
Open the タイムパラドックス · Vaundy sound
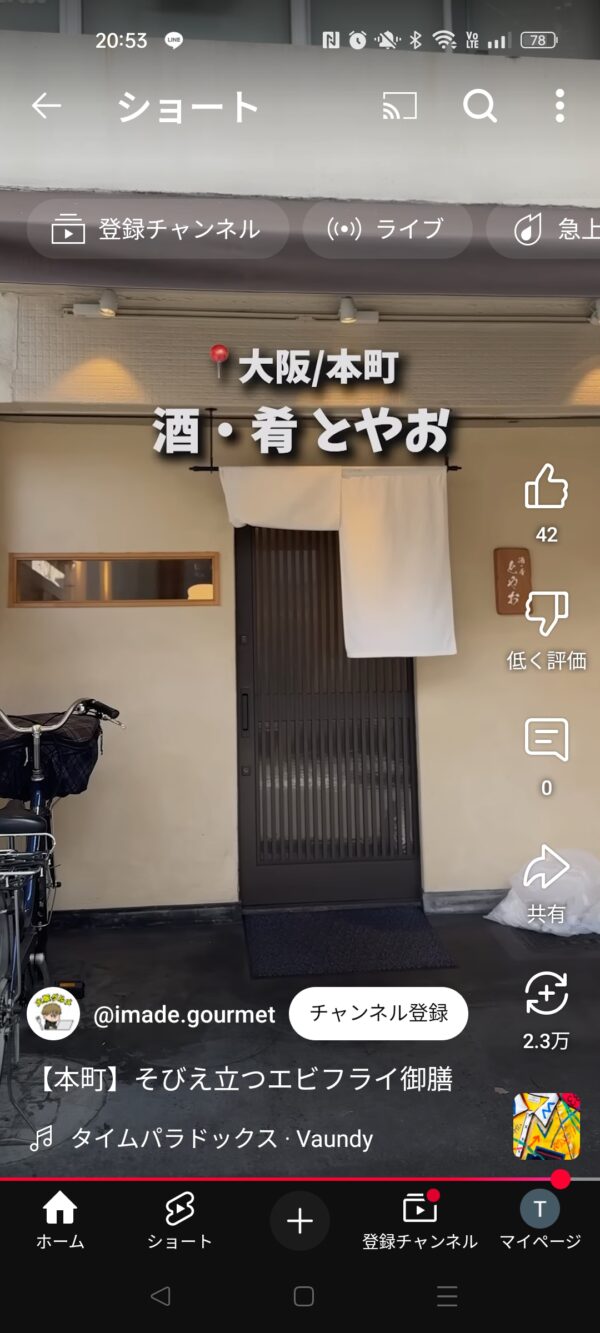pos(221,1138)
